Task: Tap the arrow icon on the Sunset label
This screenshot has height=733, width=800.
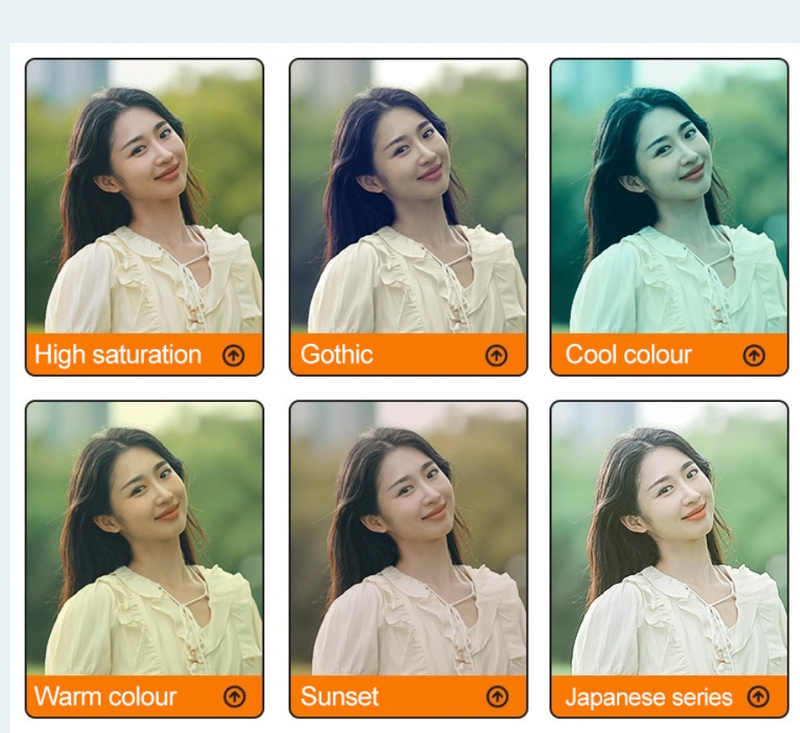Action: pos(497,696)
